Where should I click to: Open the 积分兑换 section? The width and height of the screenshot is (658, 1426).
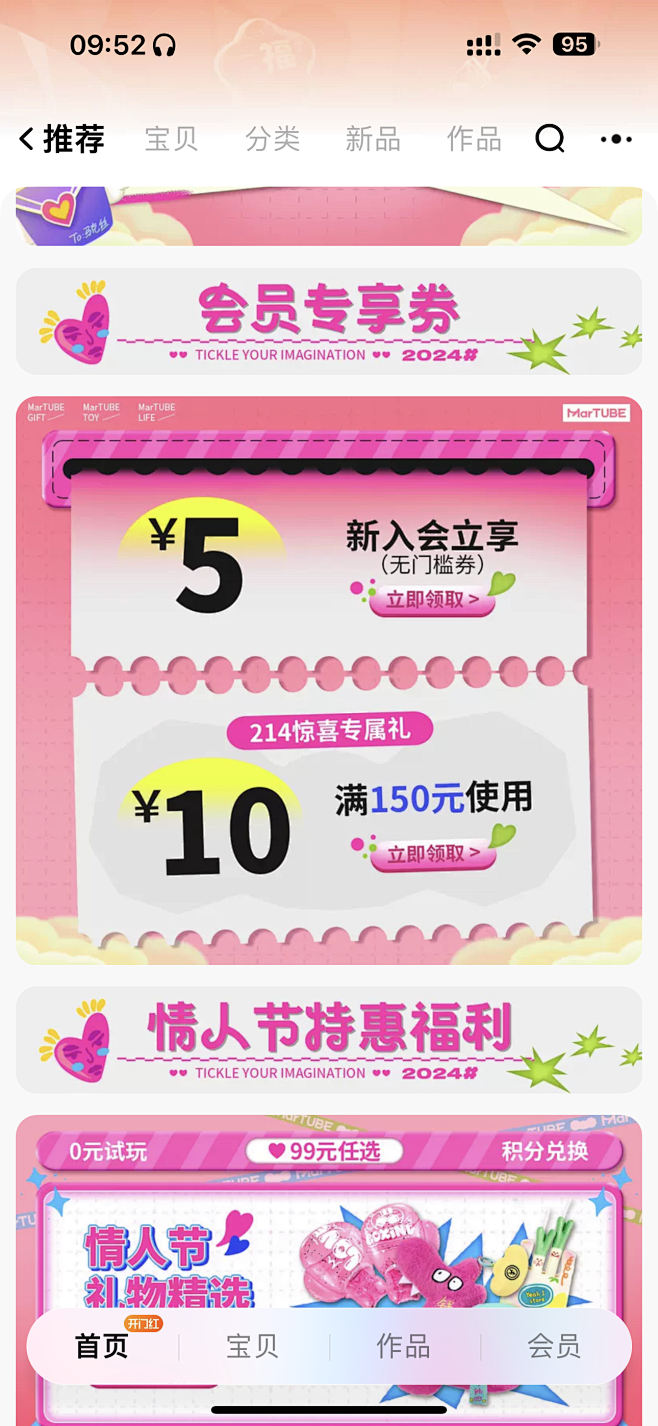point(545,1151)
